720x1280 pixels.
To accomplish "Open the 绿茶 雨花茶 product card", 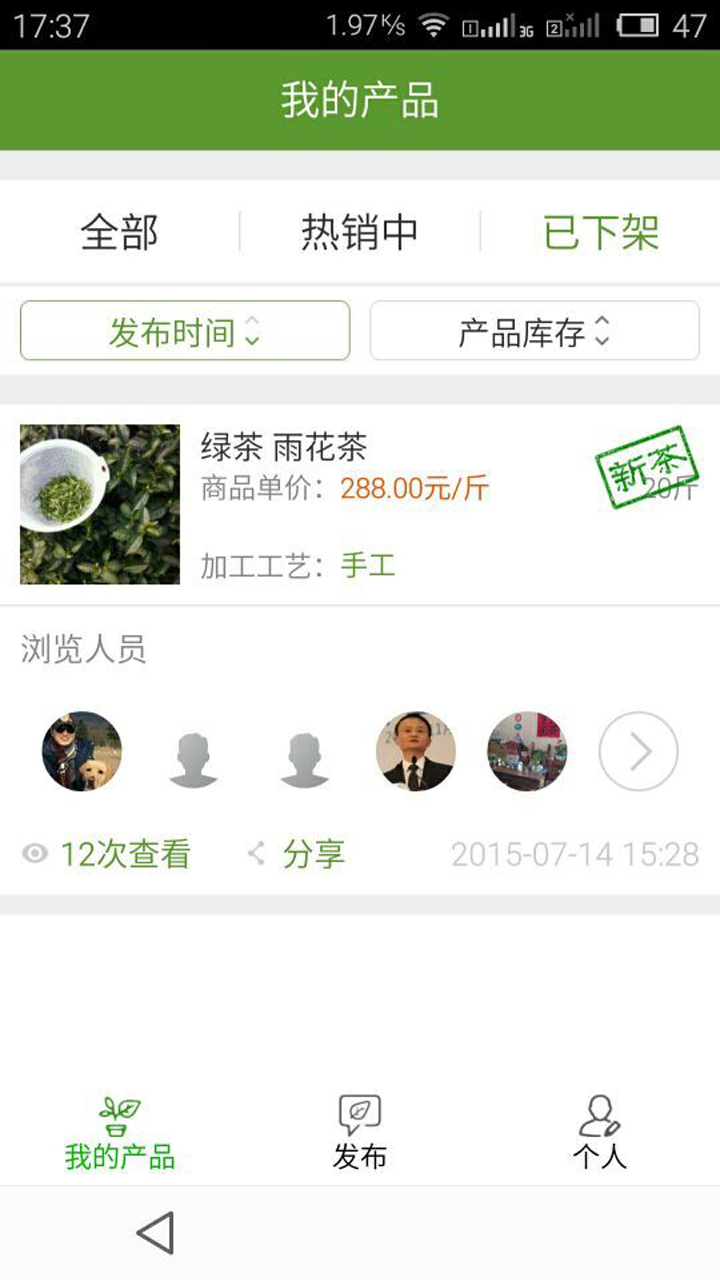I will coord(360,504).
